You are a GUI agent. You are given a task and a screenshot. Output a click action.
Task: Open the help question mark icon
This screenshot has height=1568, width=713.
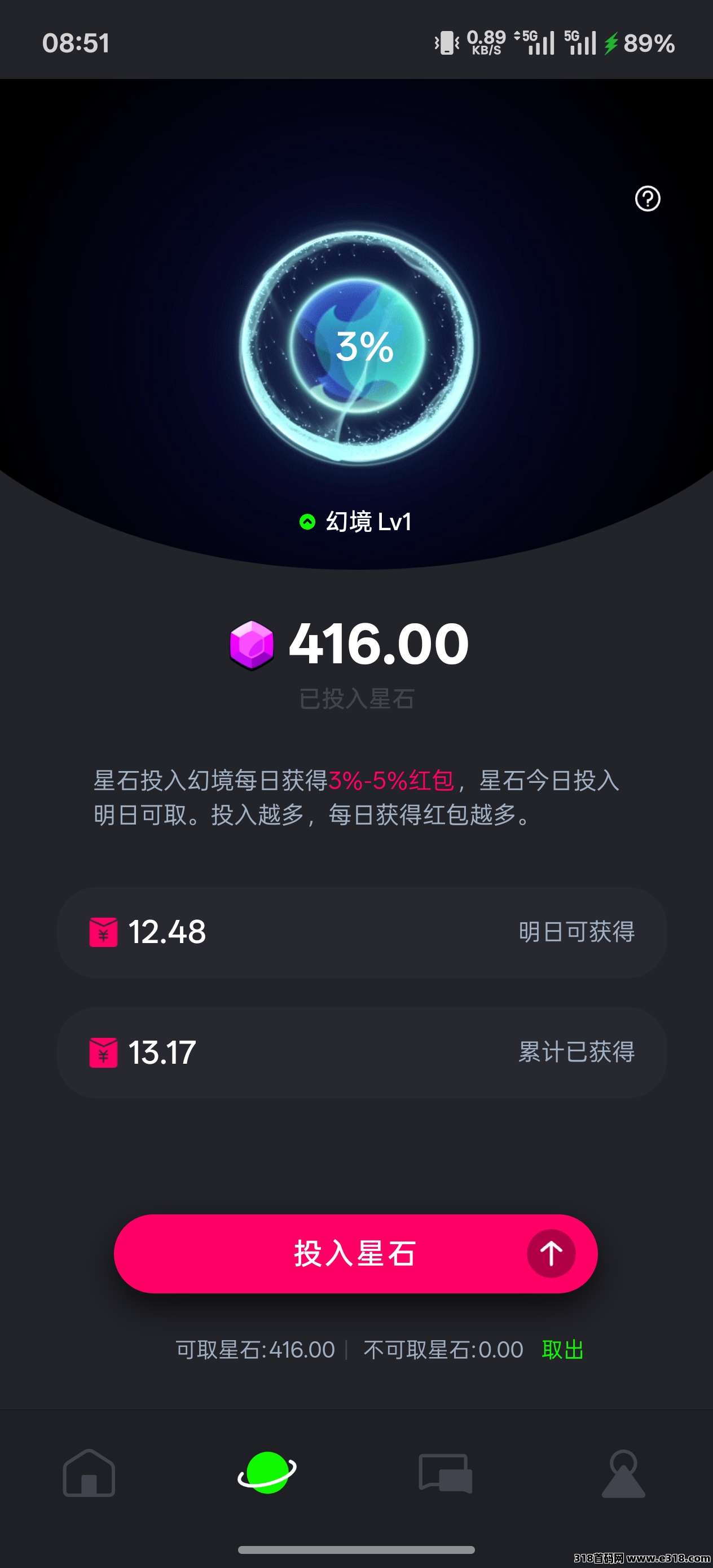[x=647, y=199]
